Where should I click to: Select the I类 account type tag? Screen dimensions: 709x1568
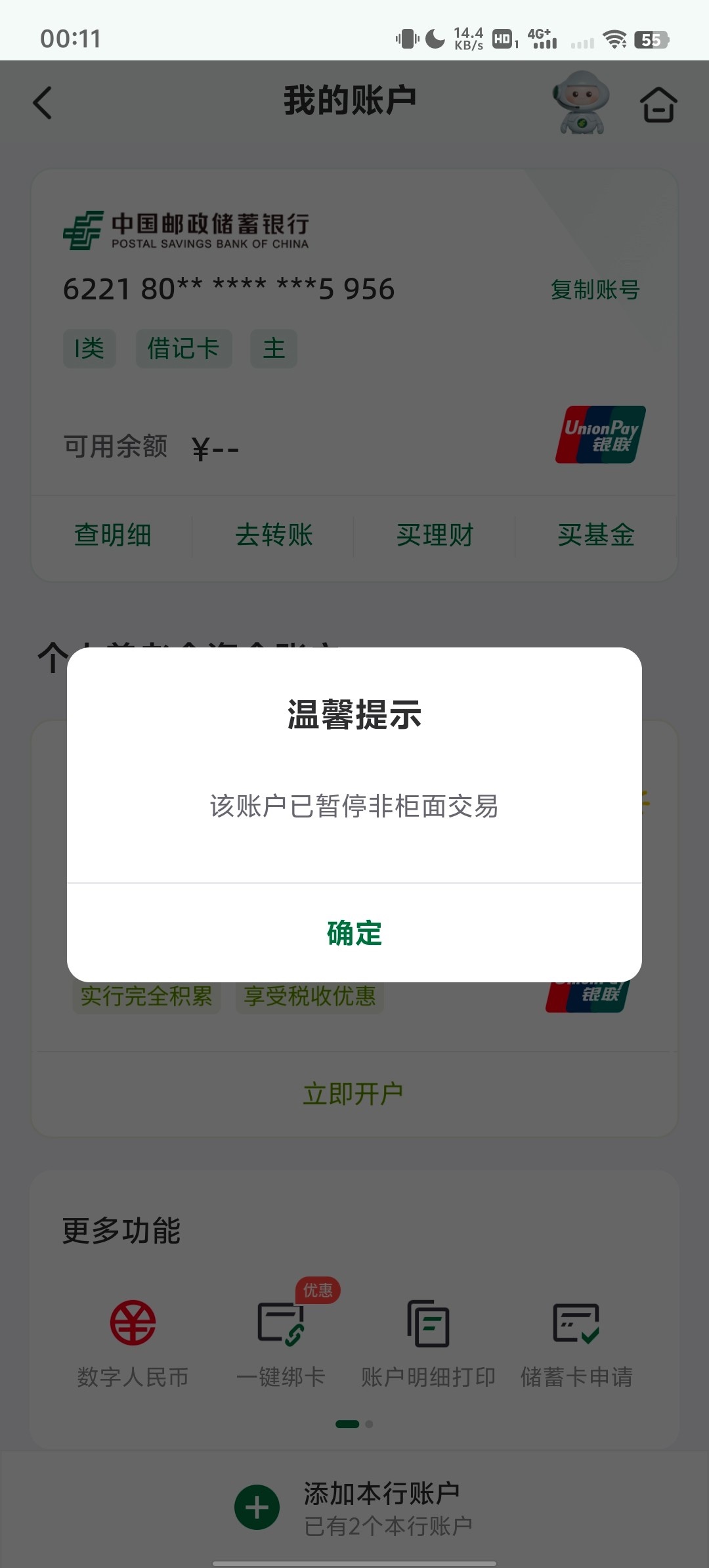tap(89, 349)
